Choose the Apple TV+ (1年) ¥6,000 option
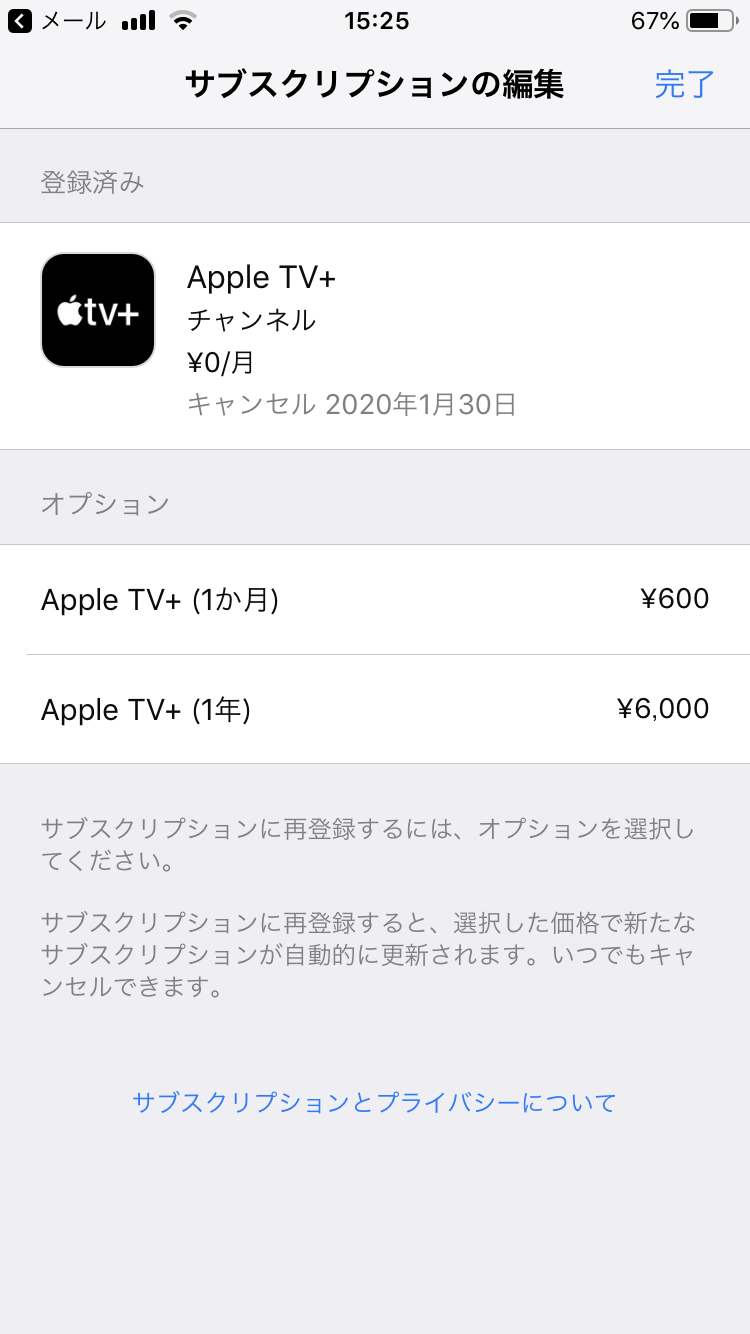This screenshot has height=1334, width=750. [375, 710]
